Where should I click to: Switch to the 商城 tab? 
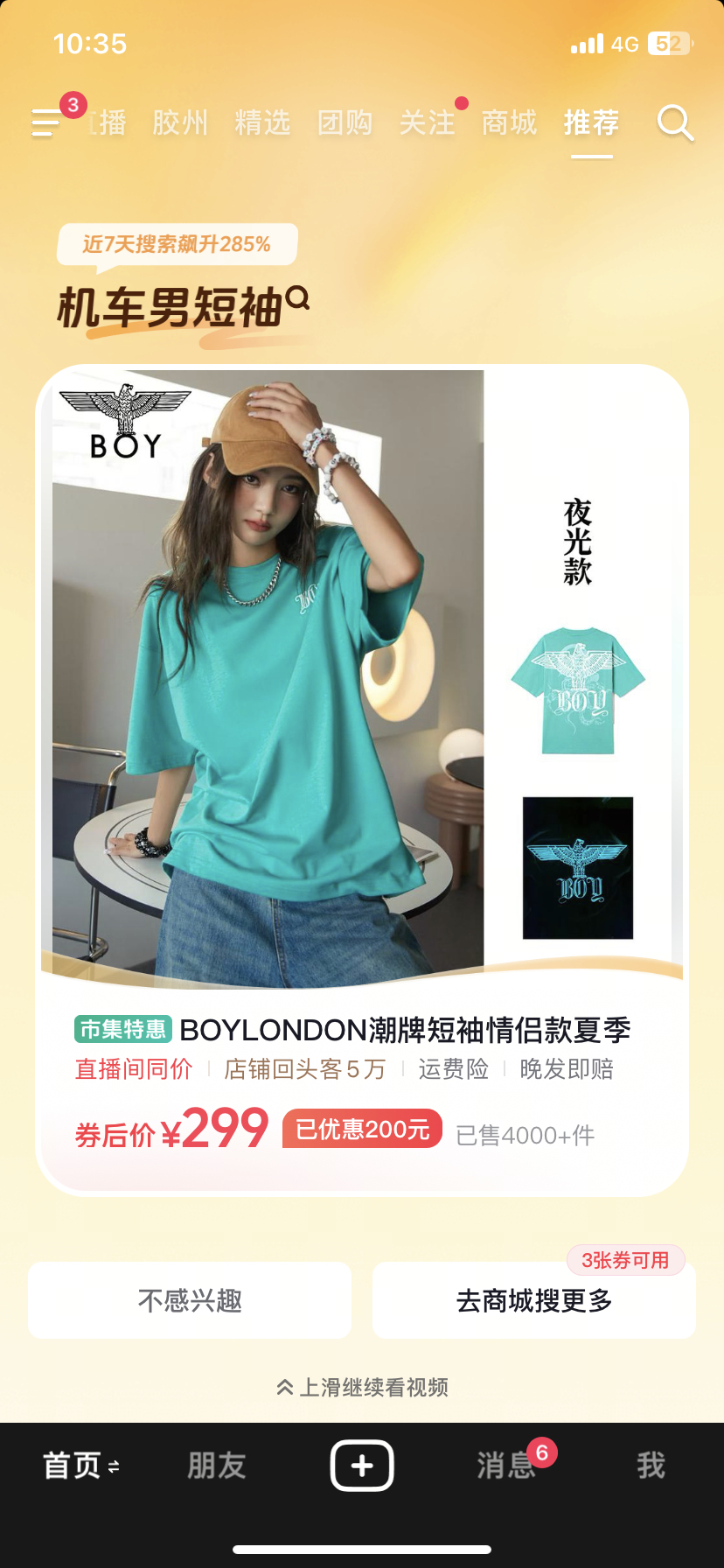tap(509, 122)
